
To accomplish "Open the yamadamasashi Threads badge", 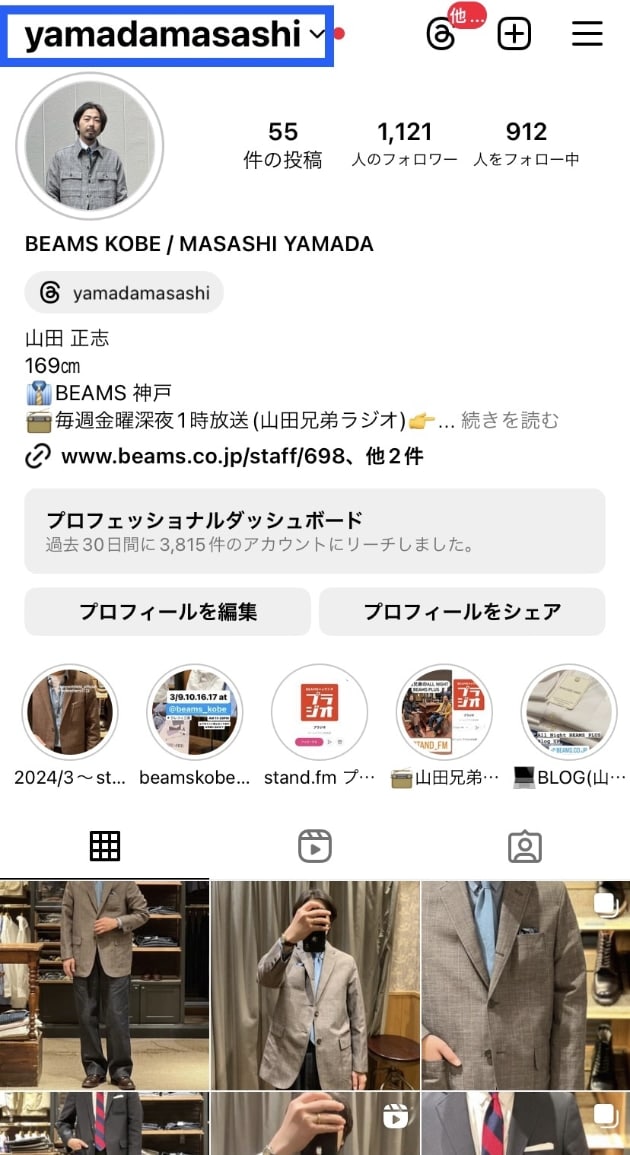I will (125, 293).
